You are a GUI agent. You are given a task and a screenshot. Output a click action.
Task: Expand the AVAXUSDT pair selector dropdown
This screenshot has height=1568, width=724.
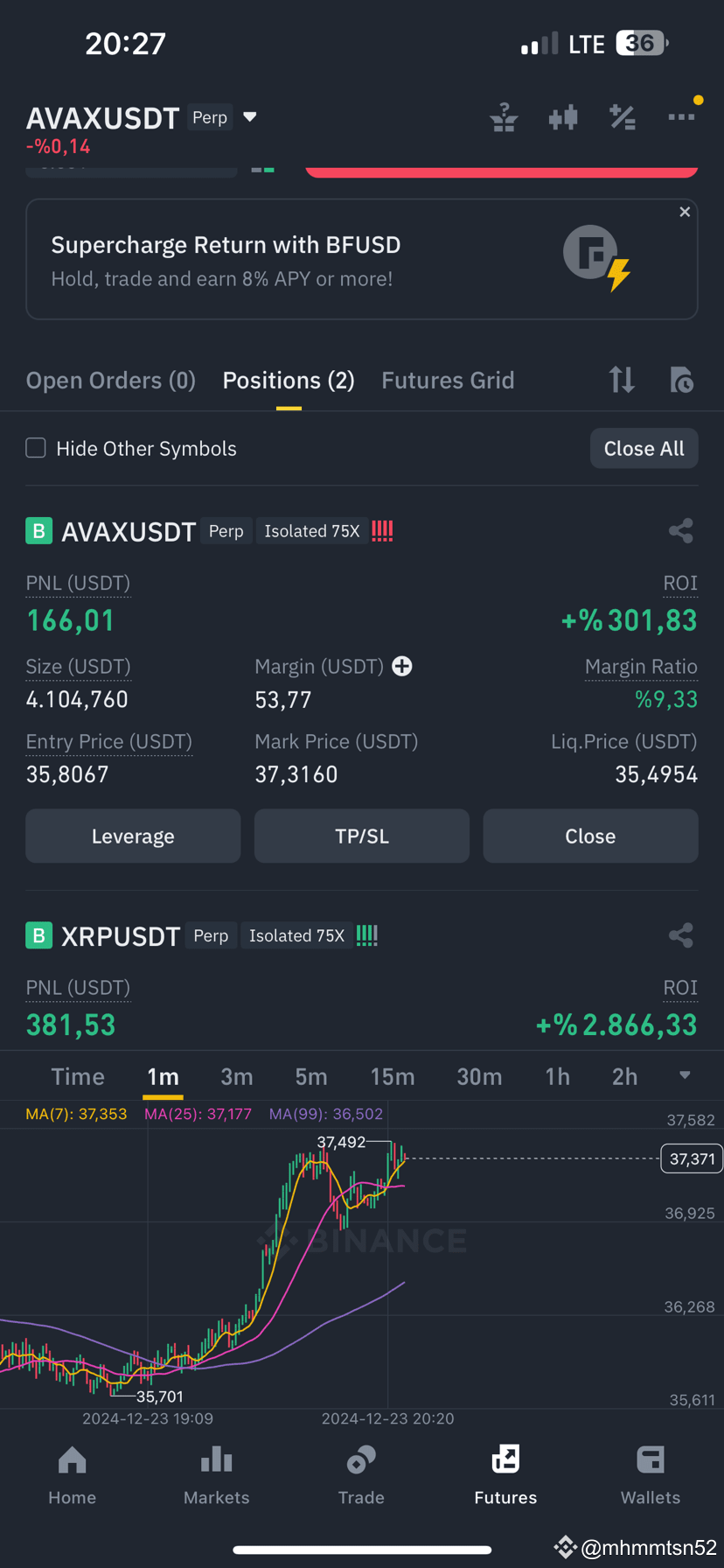(x=250, y=116)
